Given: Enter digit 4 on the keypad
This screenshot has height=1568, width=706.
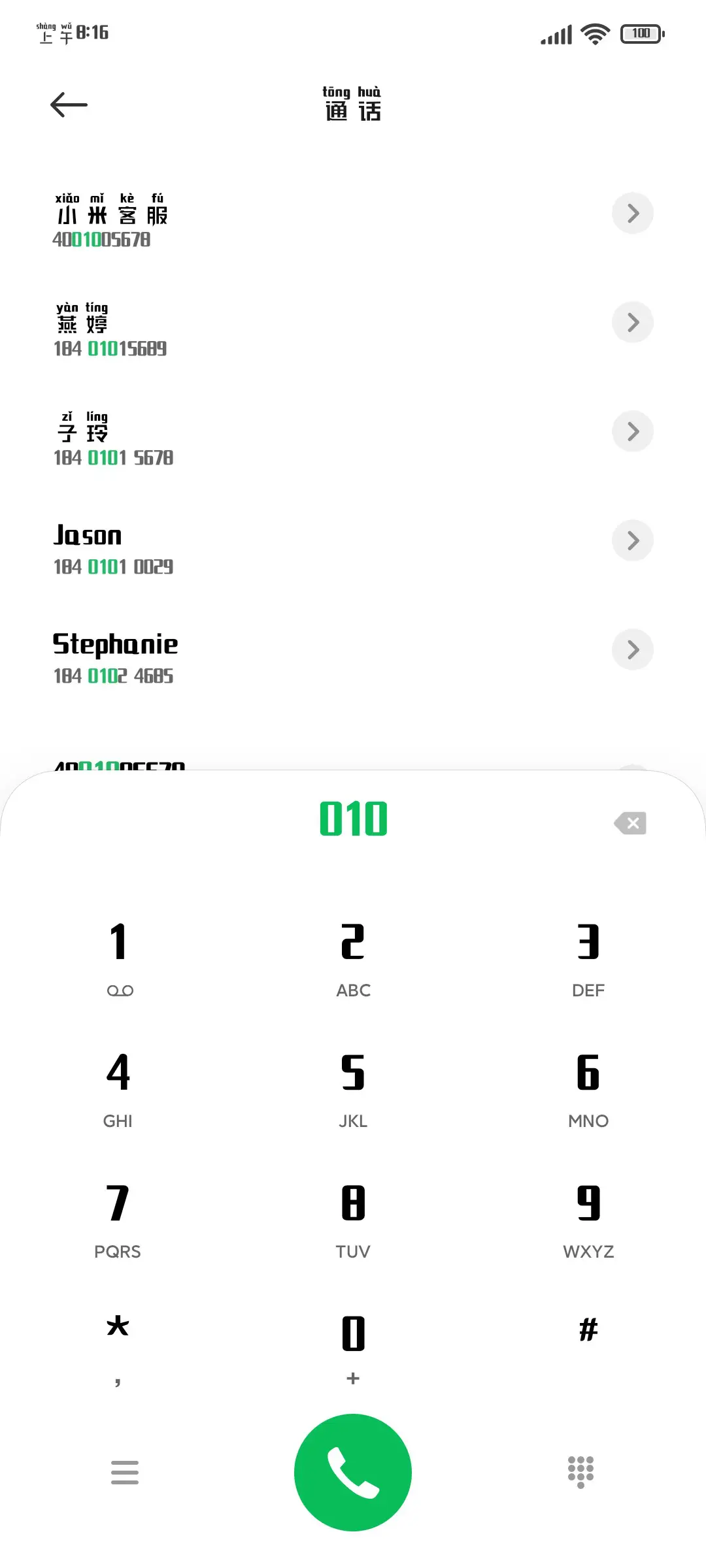Looking at the screenshot, I should (118, 1088).
